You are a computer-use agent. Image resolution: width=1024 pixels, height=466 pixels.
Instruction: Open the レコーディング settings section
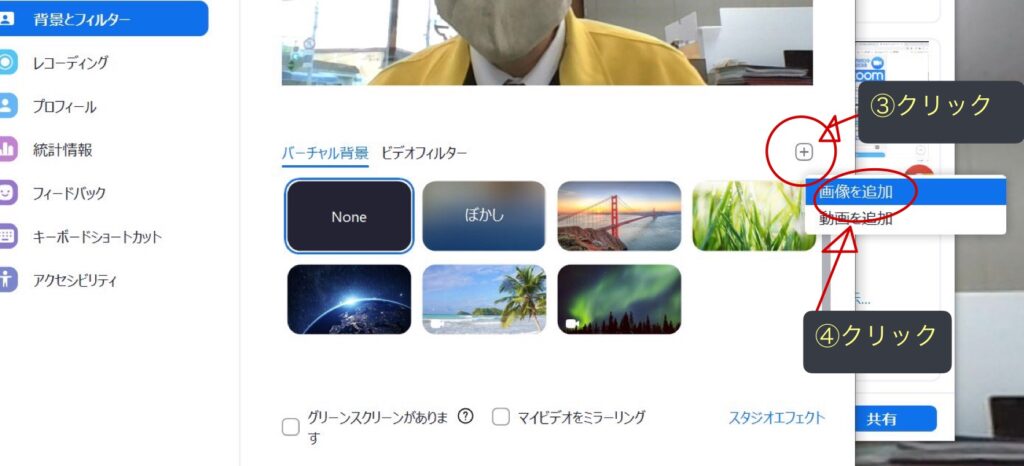pyautogui.click(x=70, y=62)
